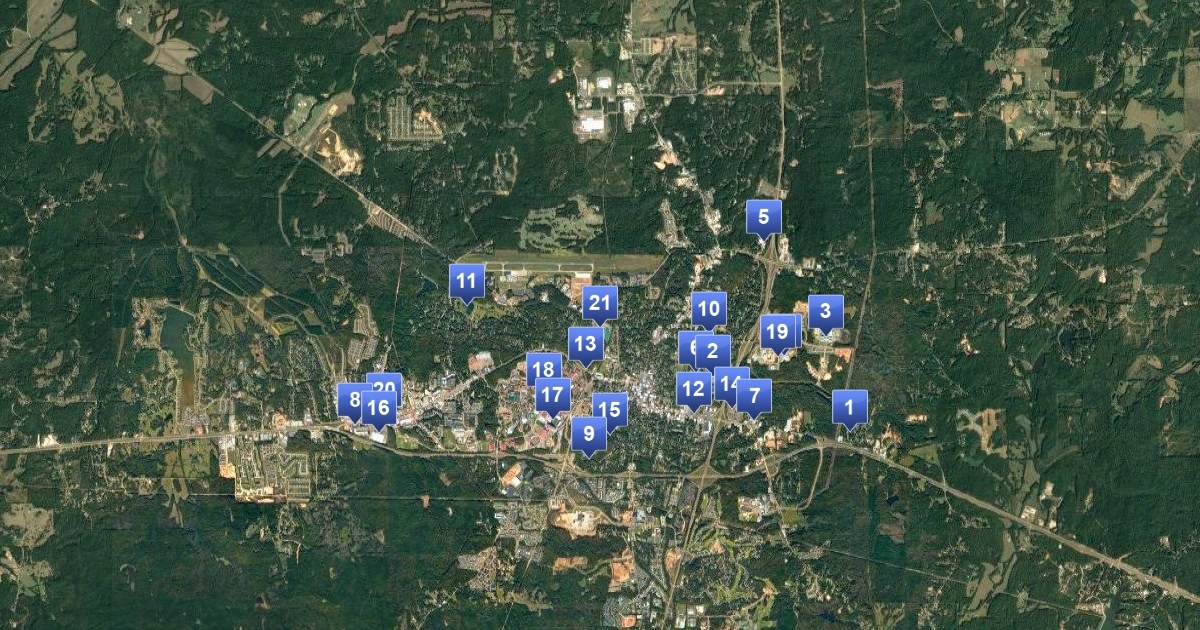Select the marker labeled 17
Viewport: 1200px width, 630px height.
[x=553, y=395]
